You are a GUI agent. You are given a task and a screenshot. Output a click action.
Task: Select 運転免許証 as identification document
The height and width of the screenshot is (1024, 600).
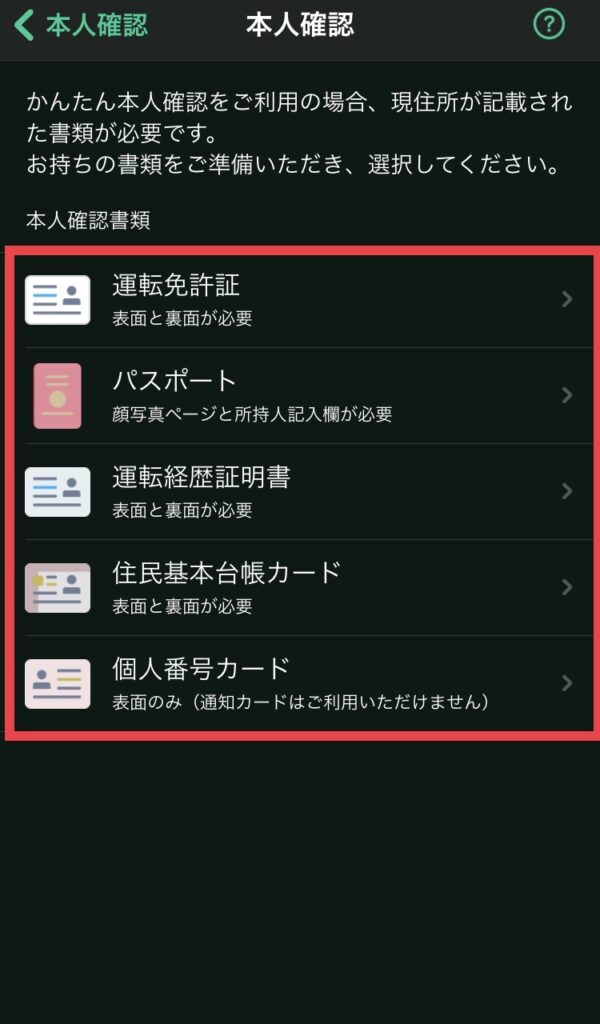300,299
